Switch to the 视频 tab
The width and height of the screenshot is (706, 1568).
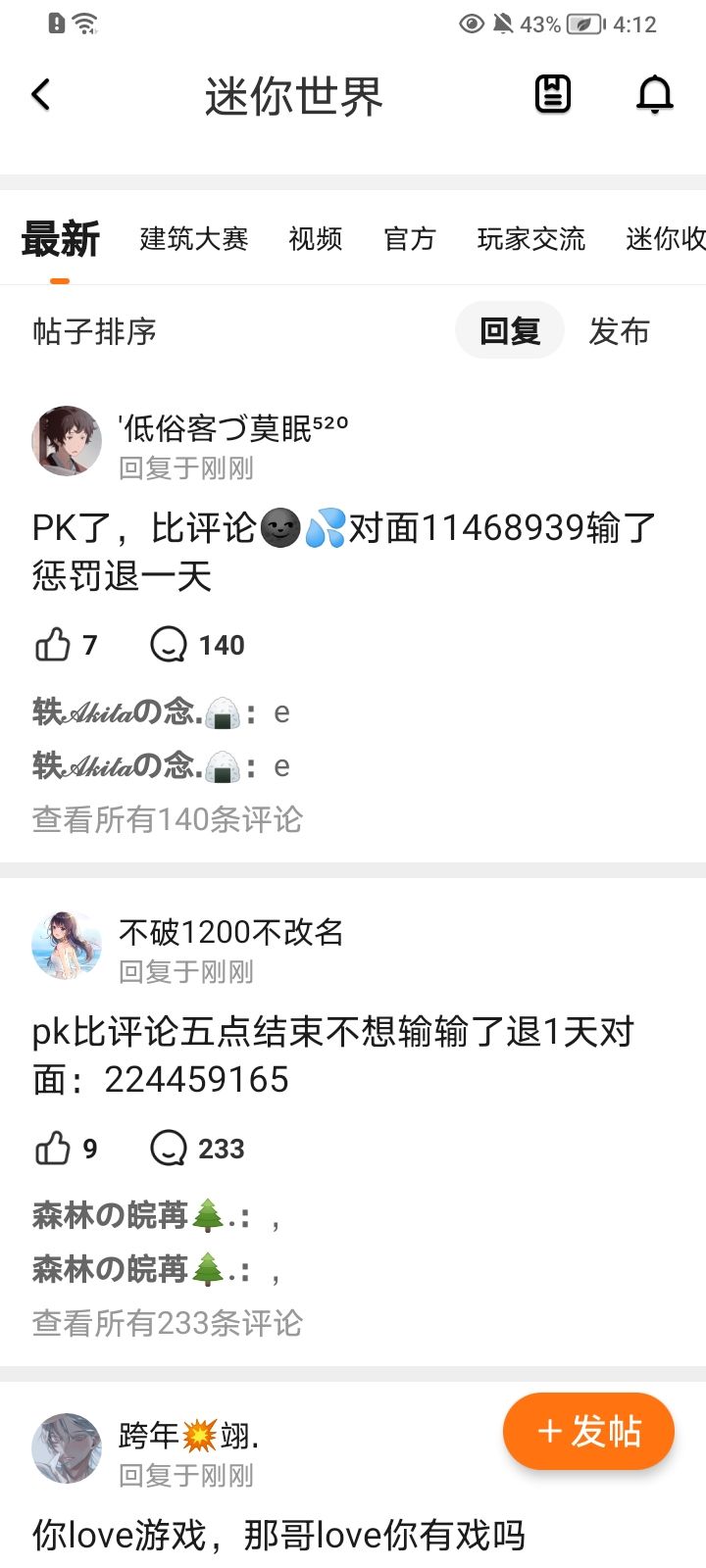coord(316,238)
